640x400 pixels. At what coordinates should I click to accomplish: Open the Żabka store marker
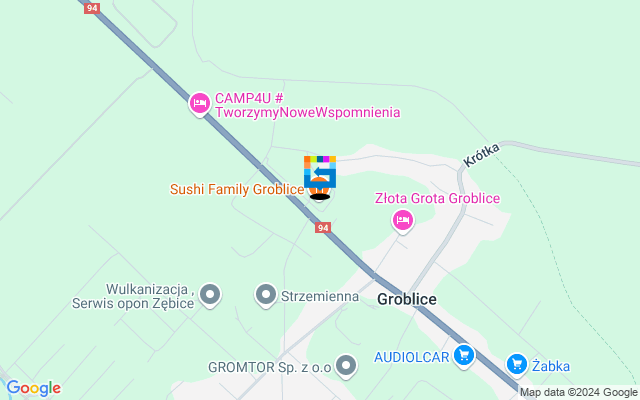tap(517, 364)
